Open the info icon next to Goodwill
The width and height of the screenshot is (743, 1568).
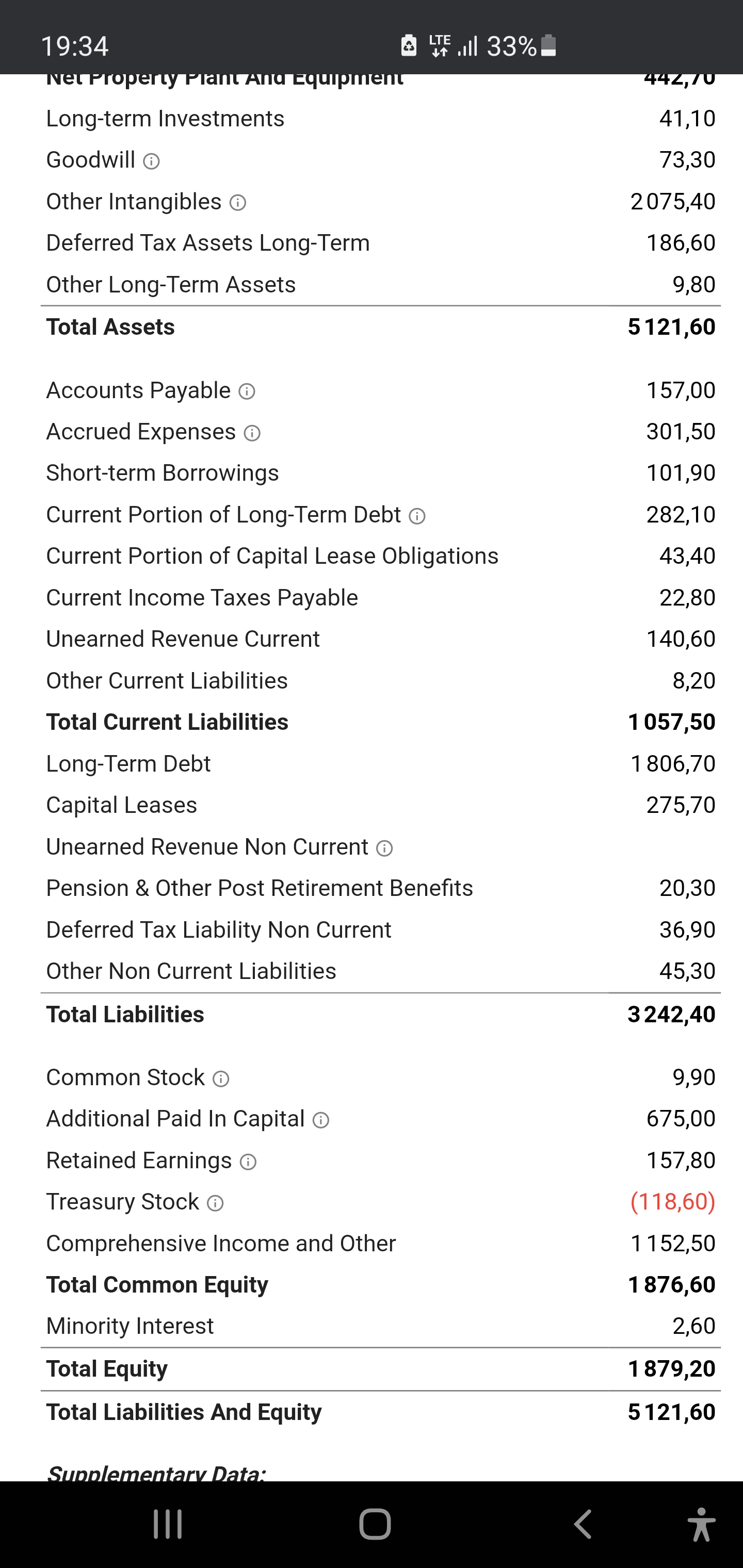[151, 161]
